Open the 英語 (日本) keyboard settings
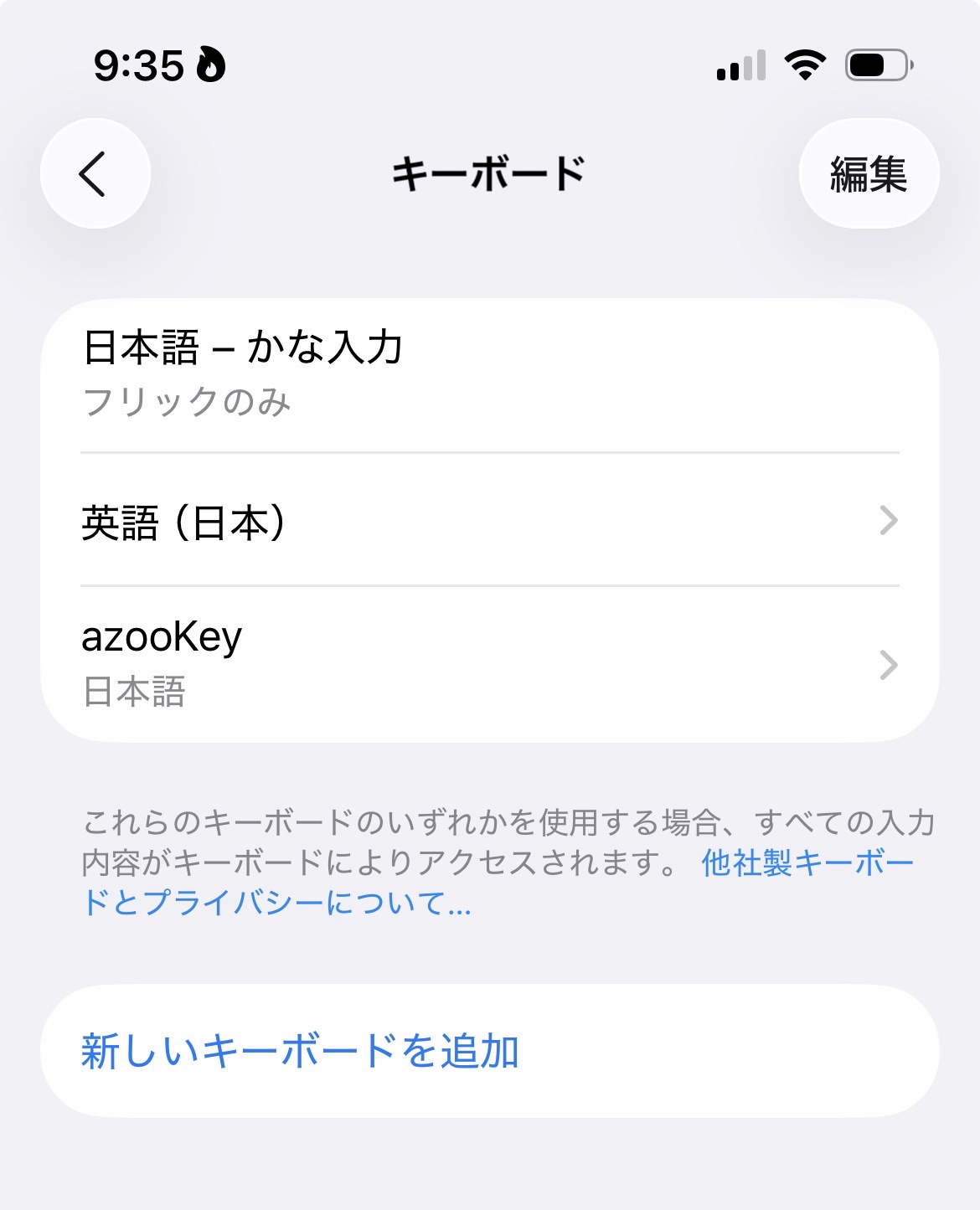 [x=489, y=521]
